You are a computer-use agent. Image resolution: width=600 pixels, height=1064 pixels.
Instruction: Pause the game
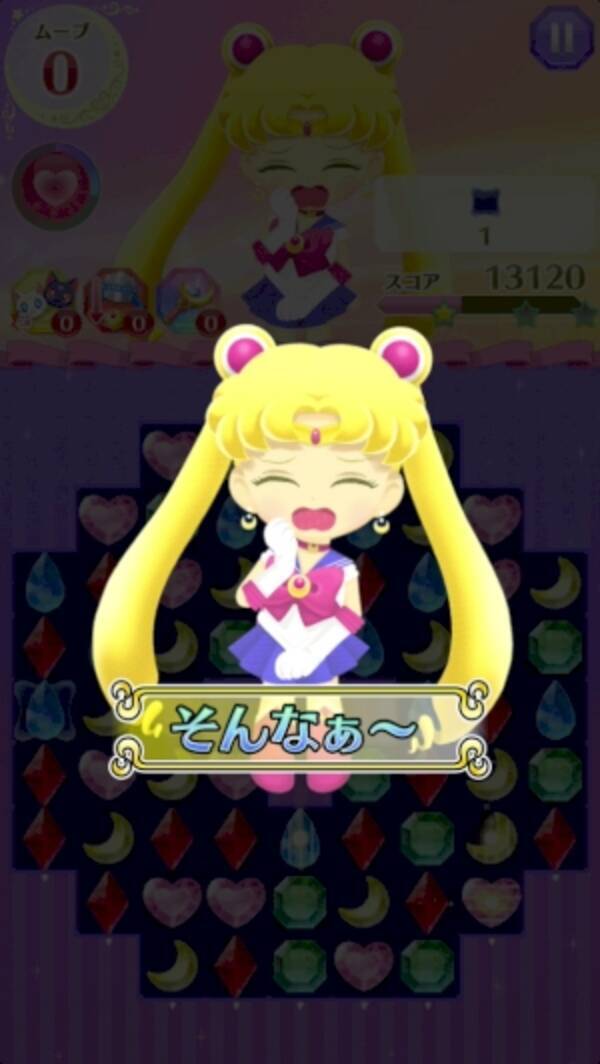pyautogui.click(x=562, y=38)
